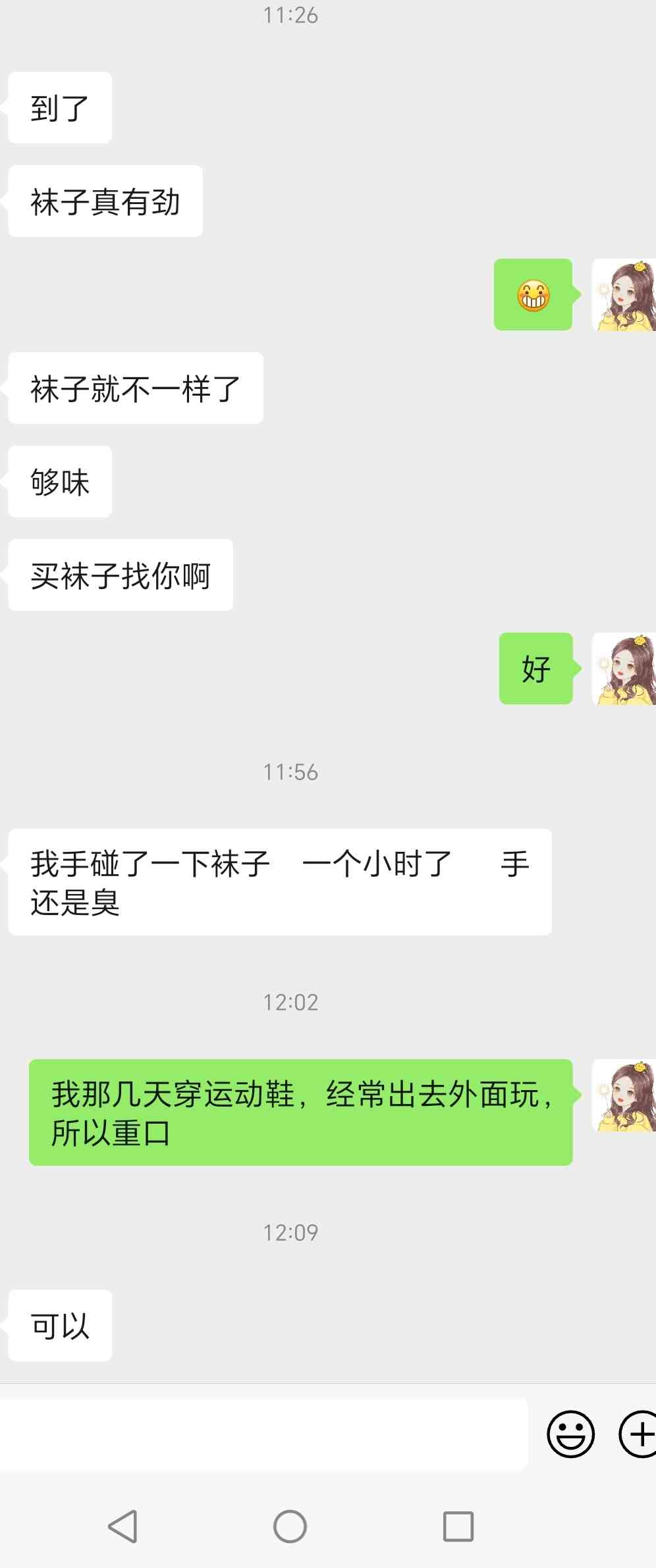
Task: Open the emoji picker
Action: pos(570,1434)
